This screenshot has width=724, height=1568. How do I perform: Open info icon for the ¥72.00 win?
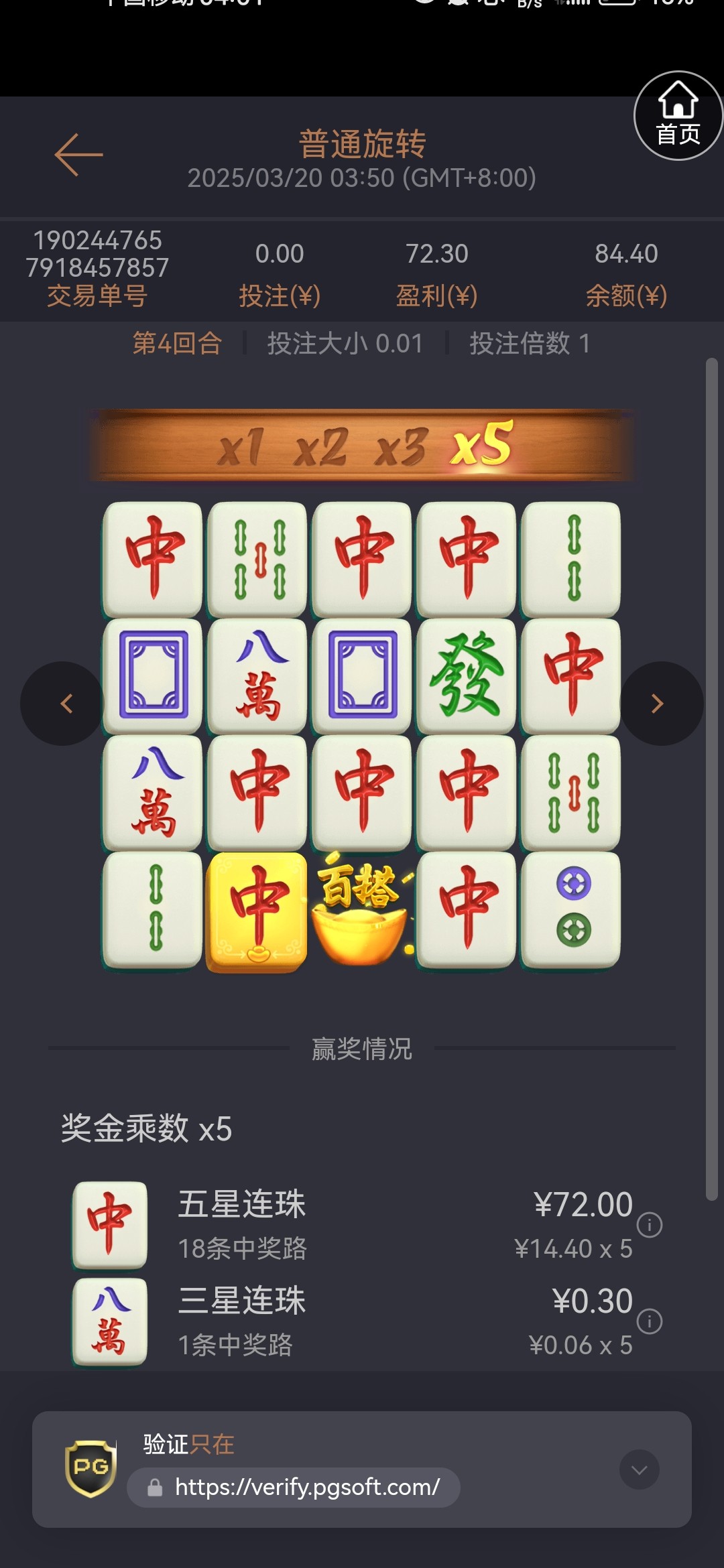point(650,1226)
